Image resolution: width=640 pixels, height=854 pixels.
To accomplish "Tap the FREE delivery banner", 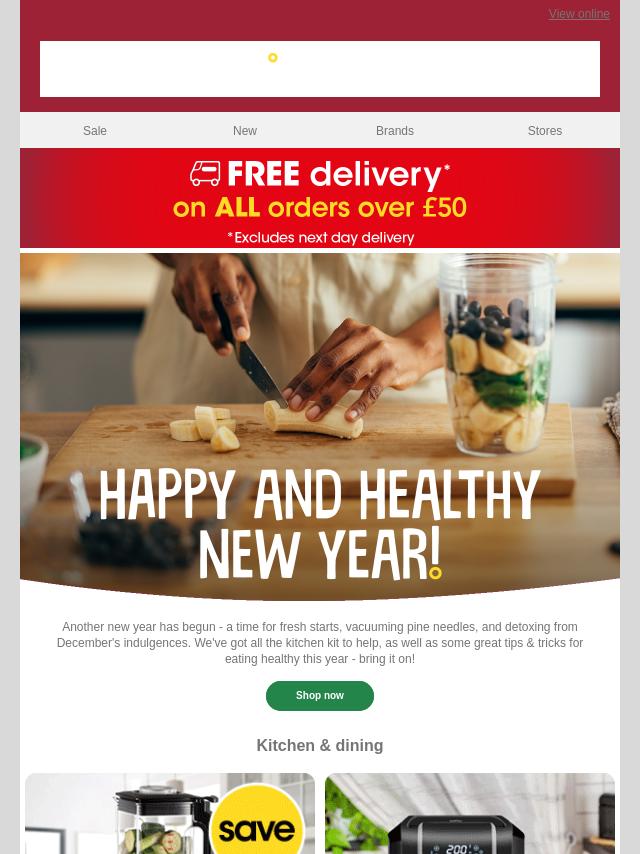I will coord(320,199).
